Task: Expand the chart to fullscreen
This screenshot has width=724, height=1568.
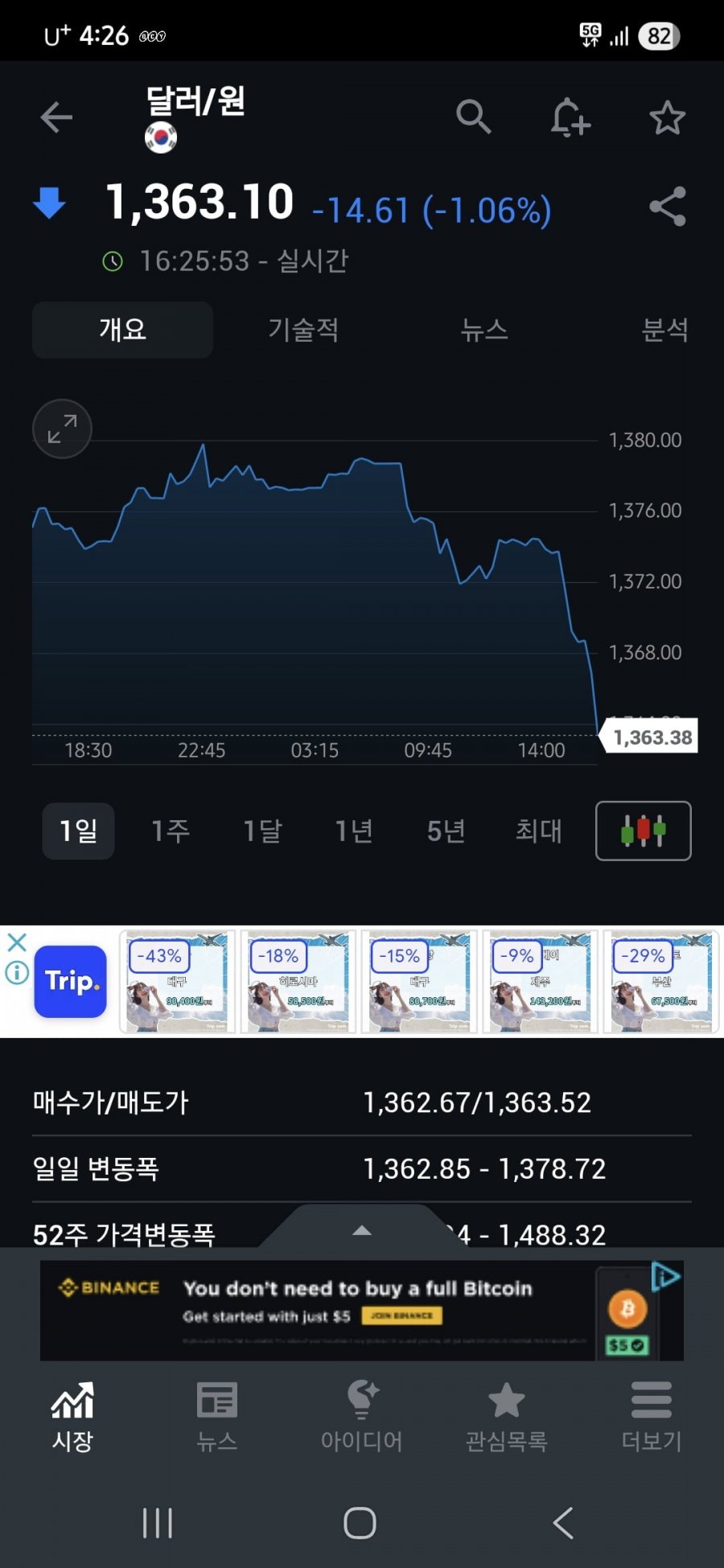Action: click(x=62, y=429)
